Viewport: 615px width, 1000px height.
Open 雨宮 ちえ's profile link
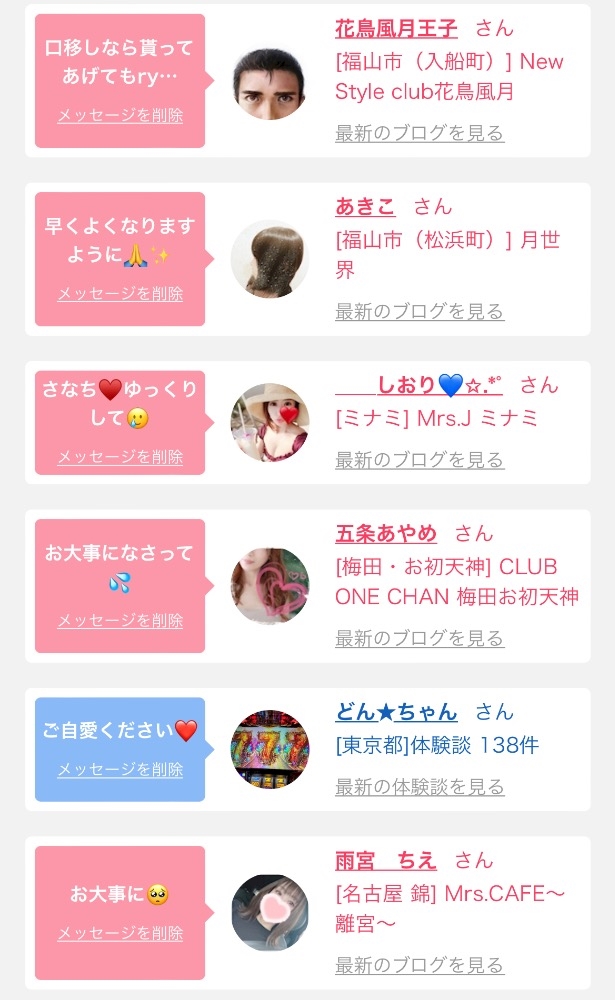coord(386,860)
